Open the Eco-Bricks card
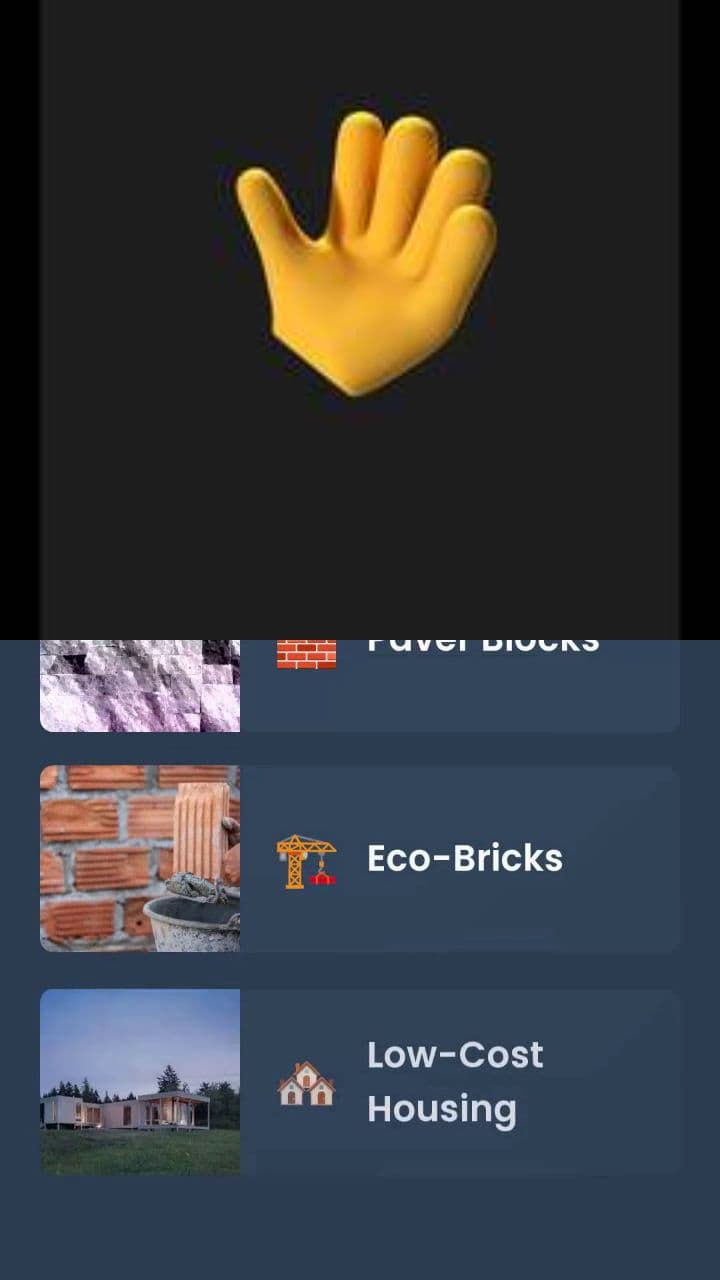This screenshot has width=720, height=1280. 360,859
